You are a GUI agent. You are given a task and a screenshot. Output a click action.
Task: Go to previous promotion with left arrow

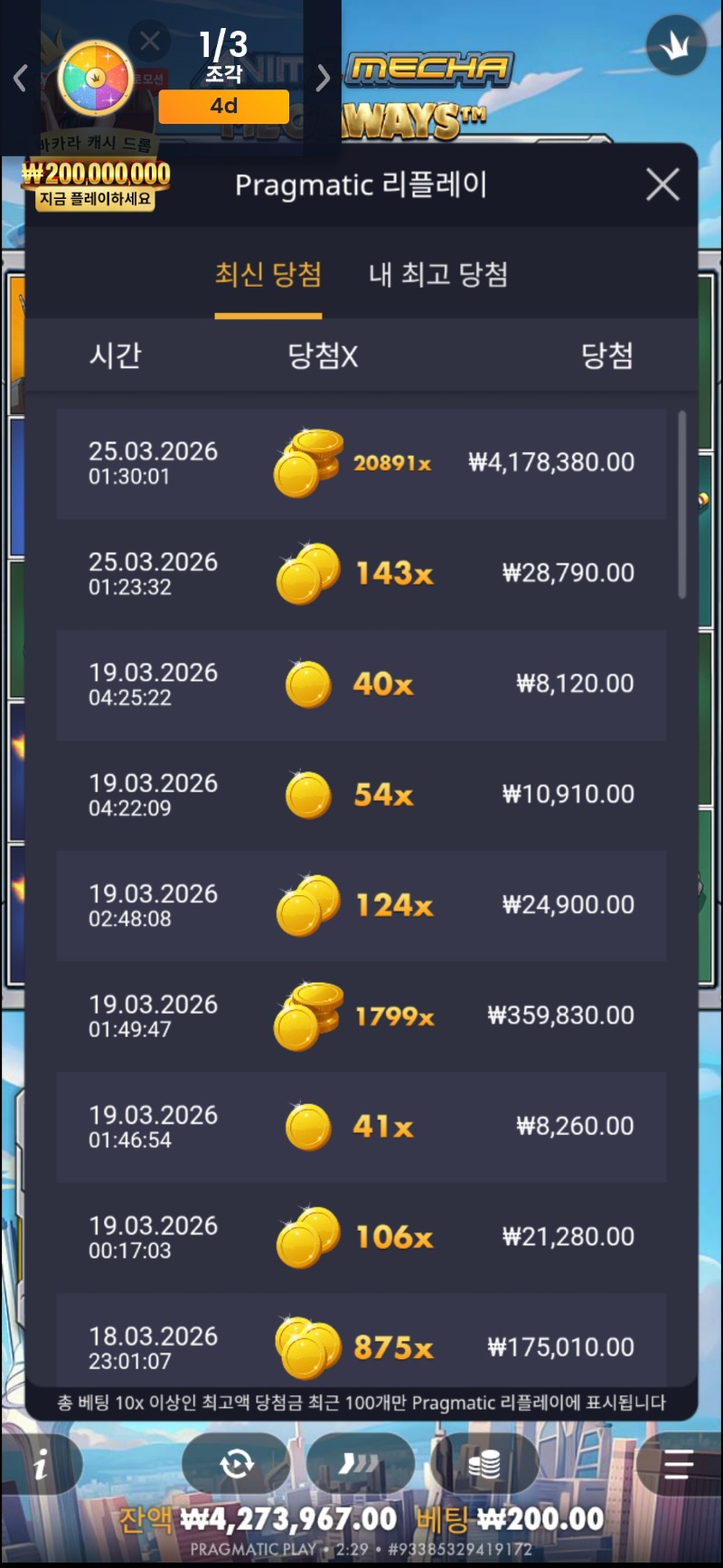click(x=20, y=79)
